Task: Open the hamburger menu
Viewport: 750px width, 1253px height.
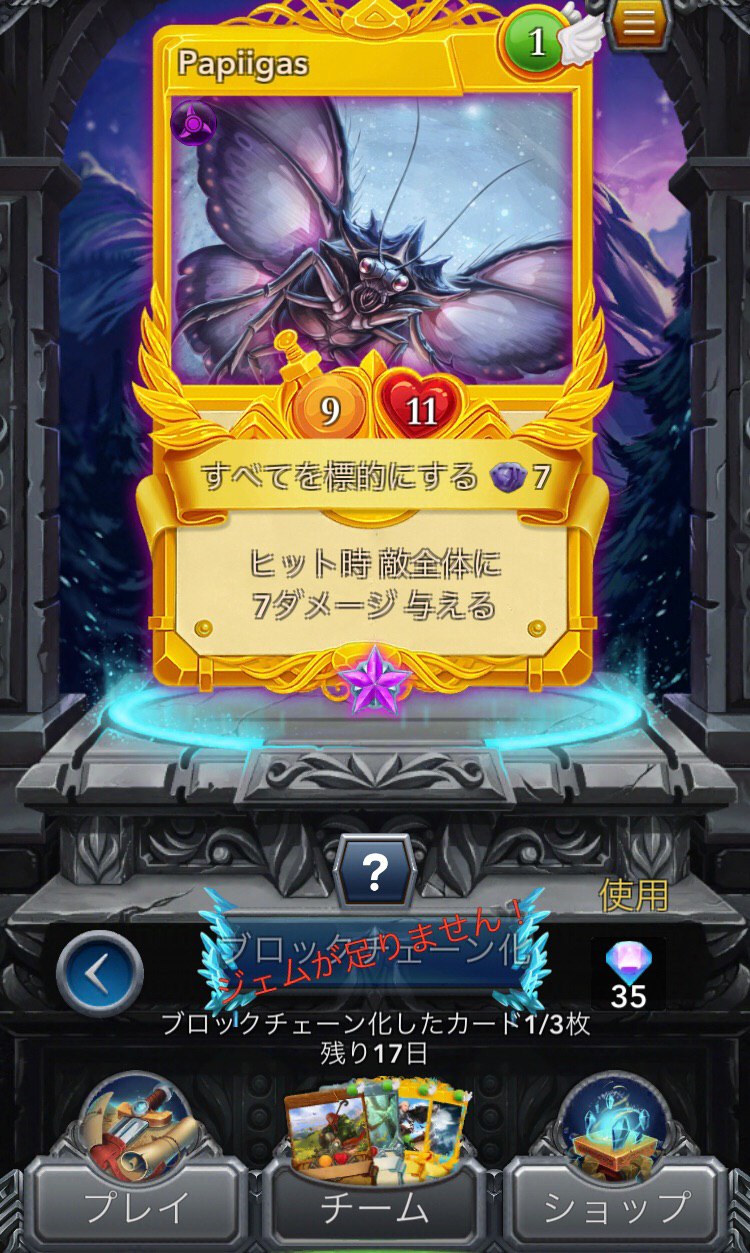Action: pos(639,25)
